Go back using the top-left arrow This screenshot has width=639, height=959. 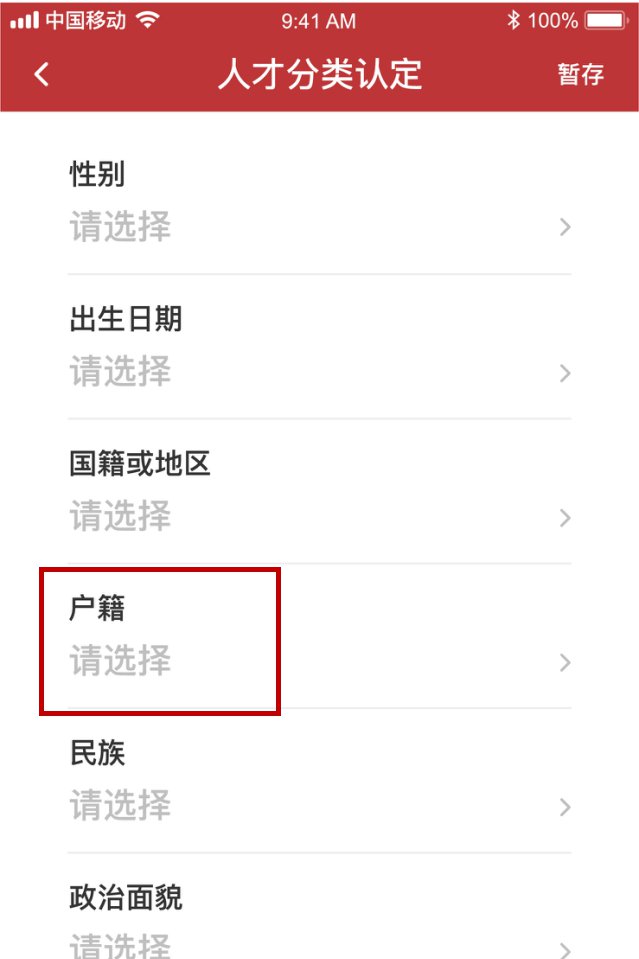(x=41, y=75)
